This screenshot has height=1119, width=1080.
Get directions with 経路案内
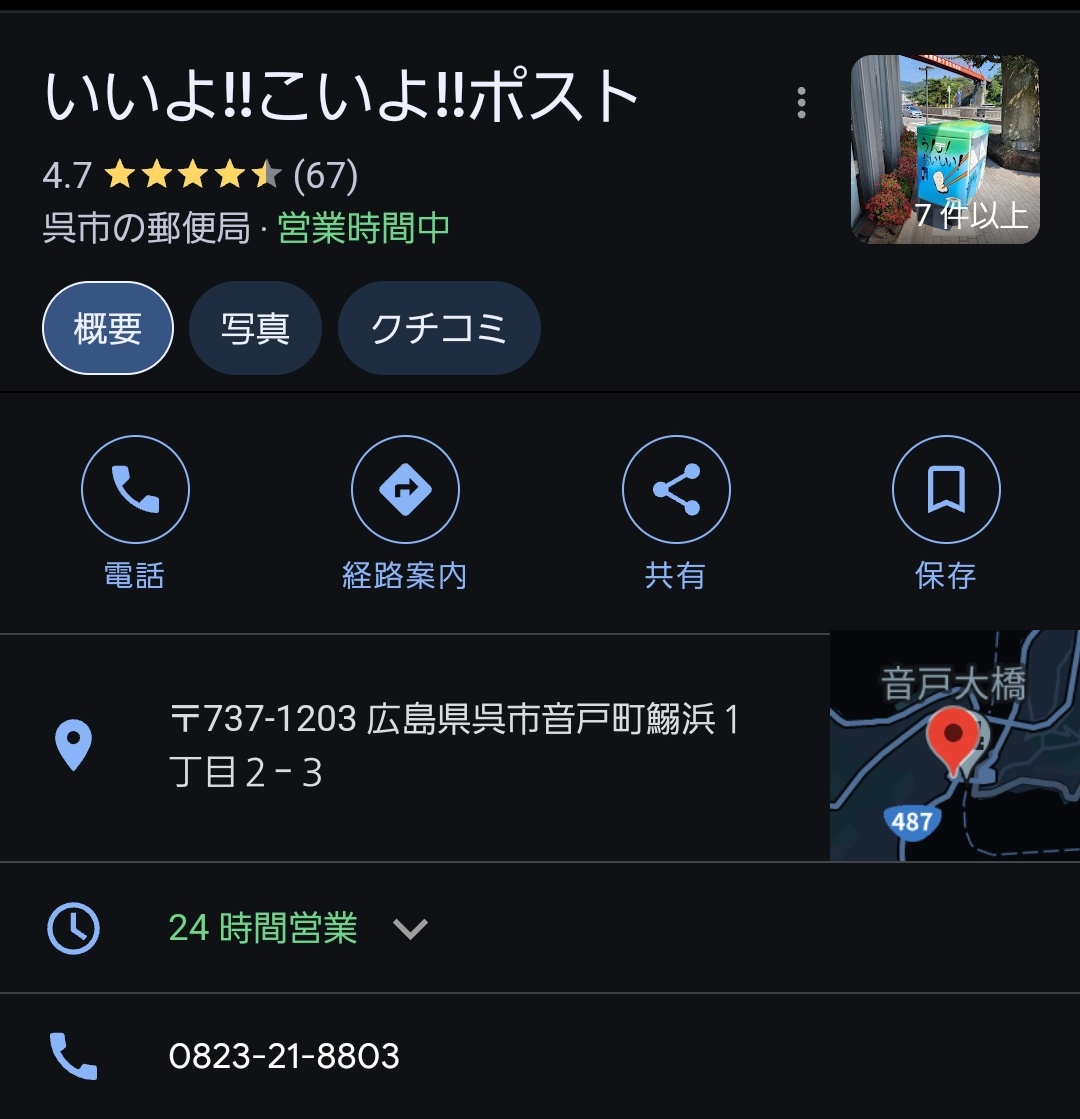point(405,512)
